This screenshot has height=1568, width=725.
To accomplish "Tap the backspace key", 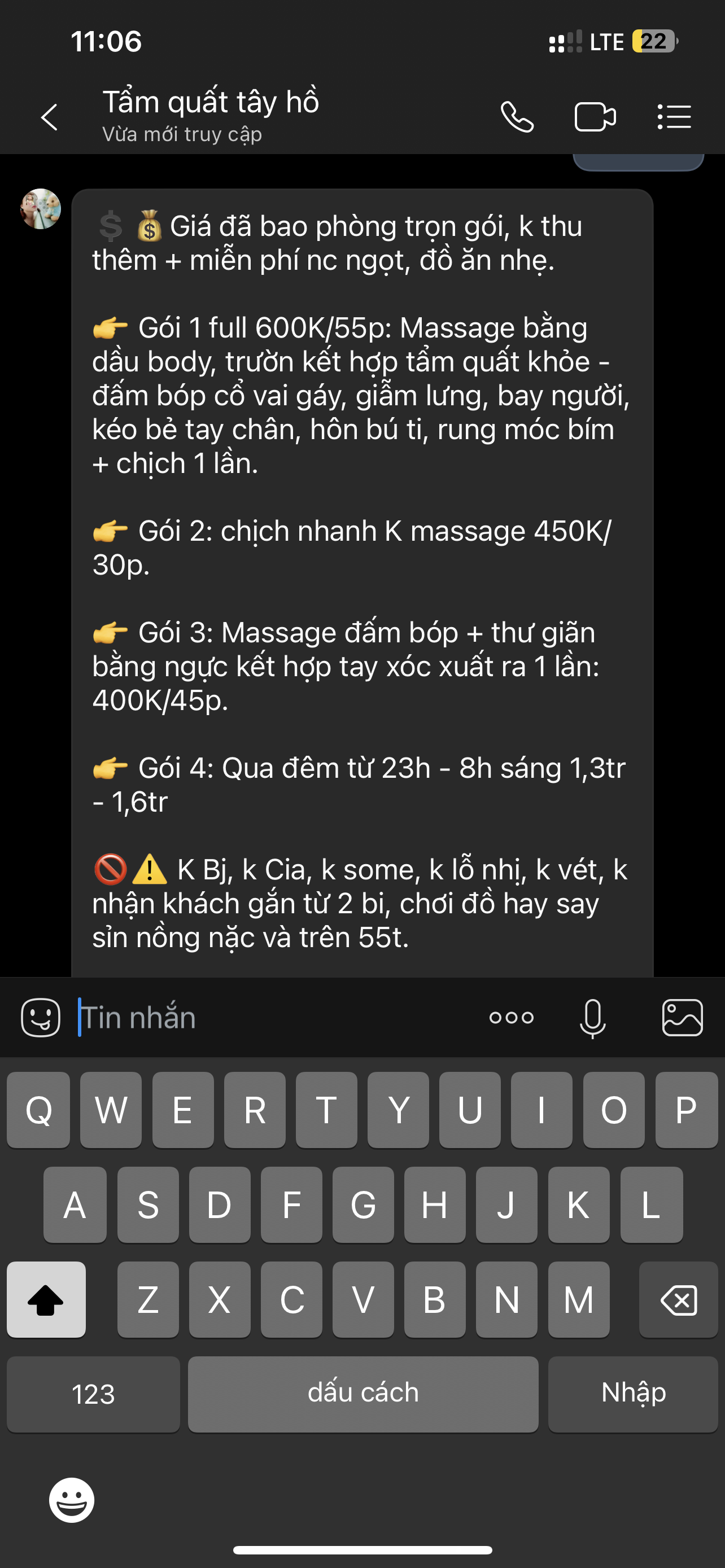I will pos(678,1300).
